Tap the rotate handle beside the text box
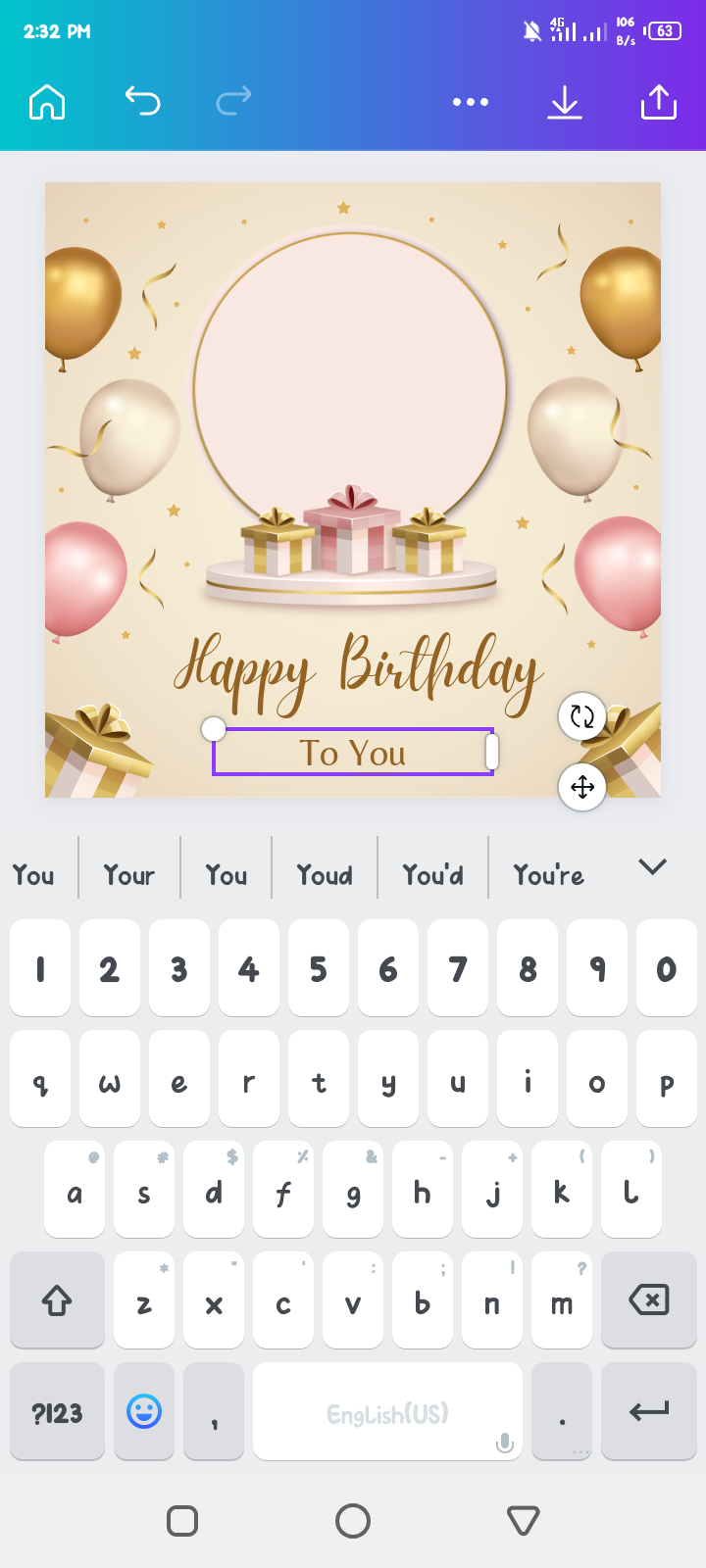The image size is (706, 1568). (582, 716)
